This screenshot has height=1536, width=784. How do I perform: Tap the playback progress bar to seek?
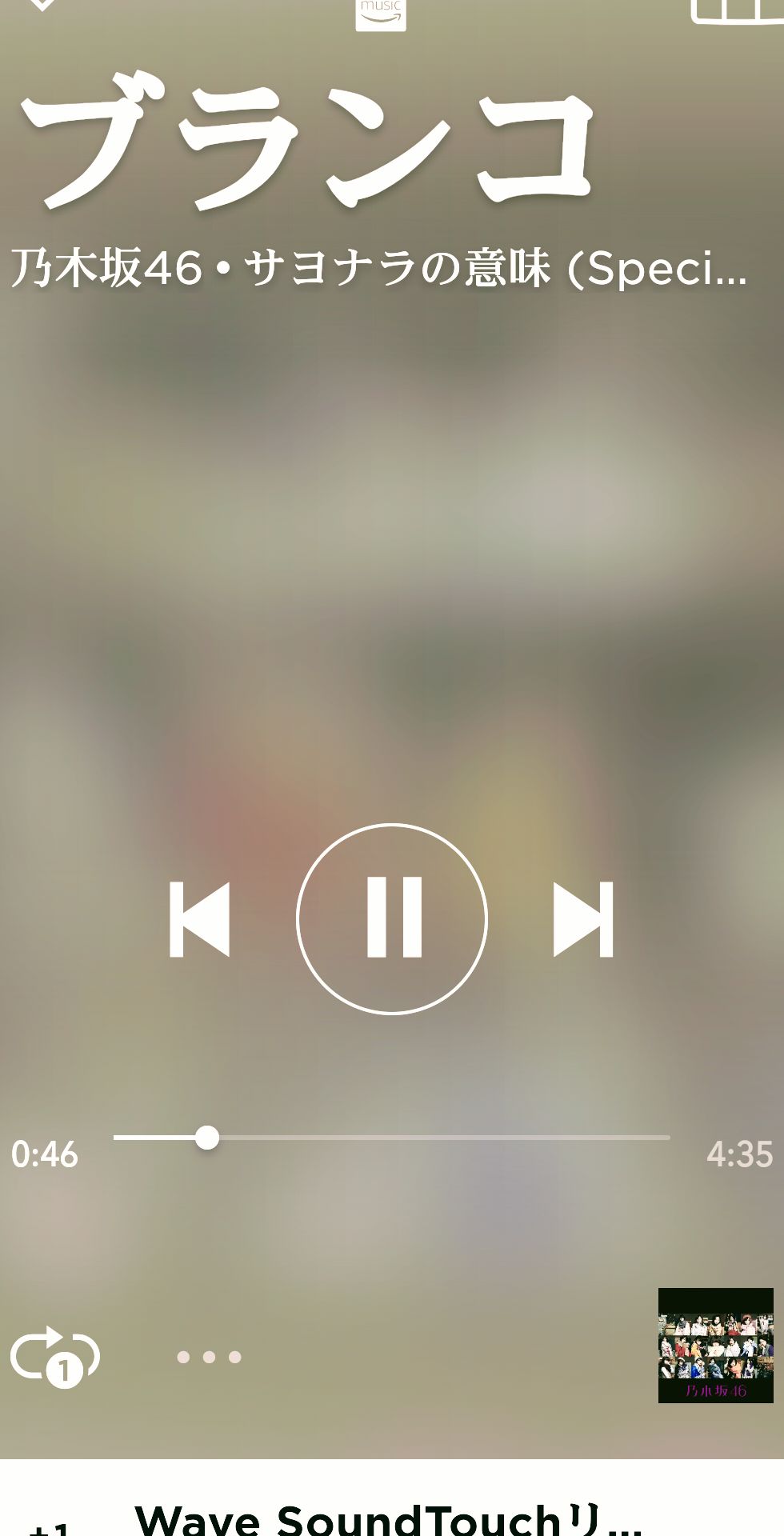tap(391, 1137)
